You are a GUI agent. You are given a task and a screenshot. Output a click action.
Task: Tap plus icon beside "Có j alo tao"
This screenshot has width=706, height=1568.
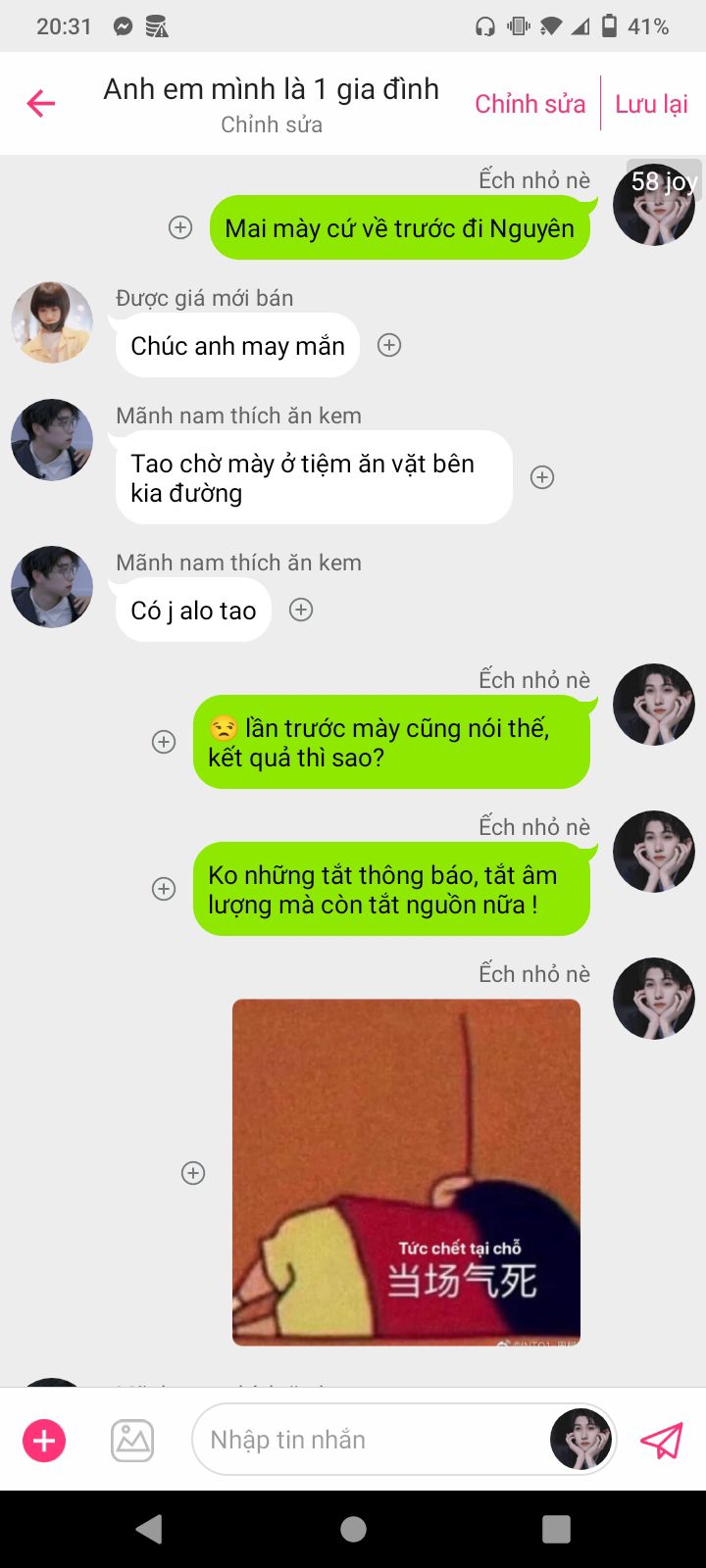(x=301, y=610)
